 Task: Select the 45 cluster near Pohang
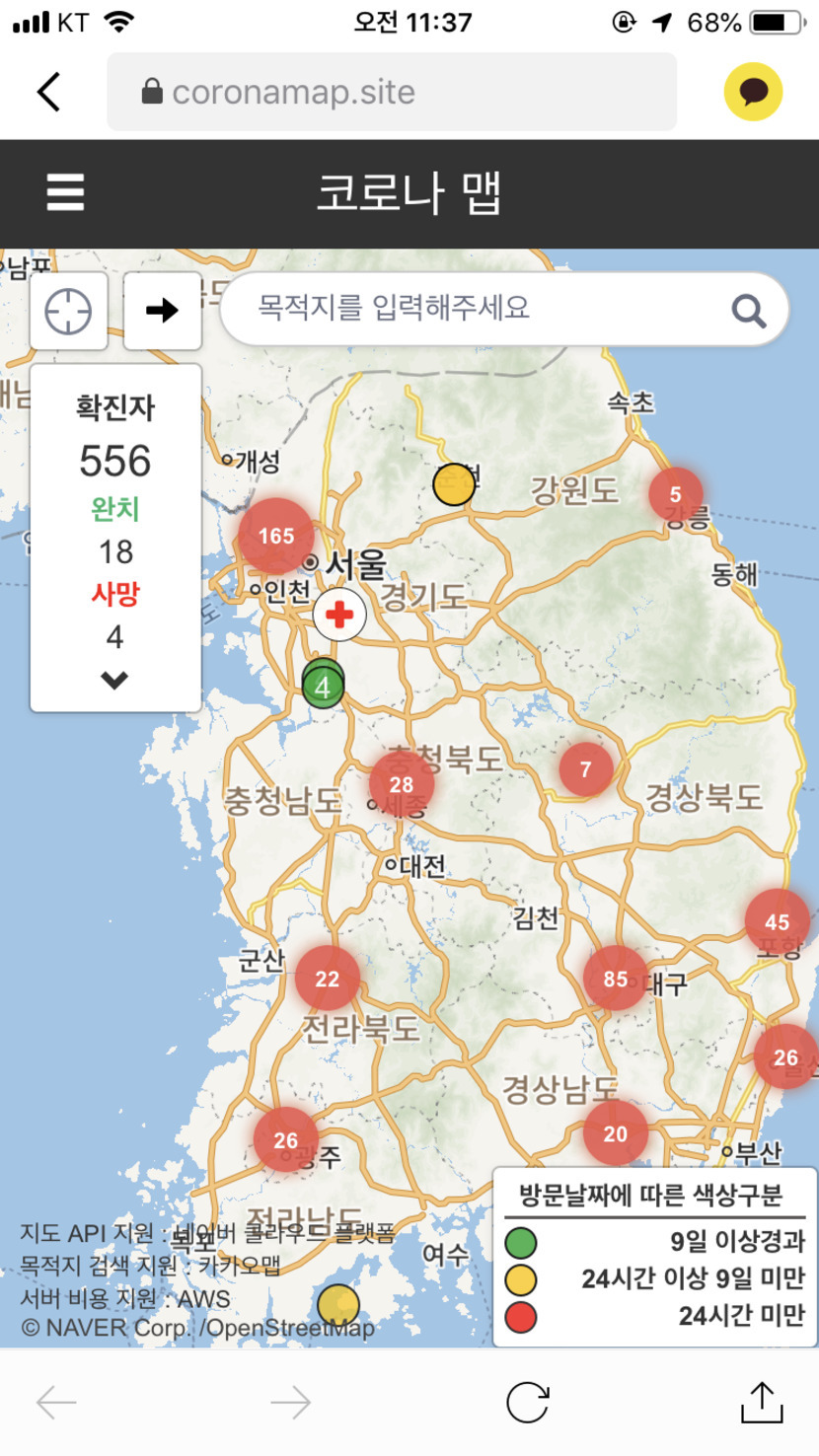coord(777,921)
